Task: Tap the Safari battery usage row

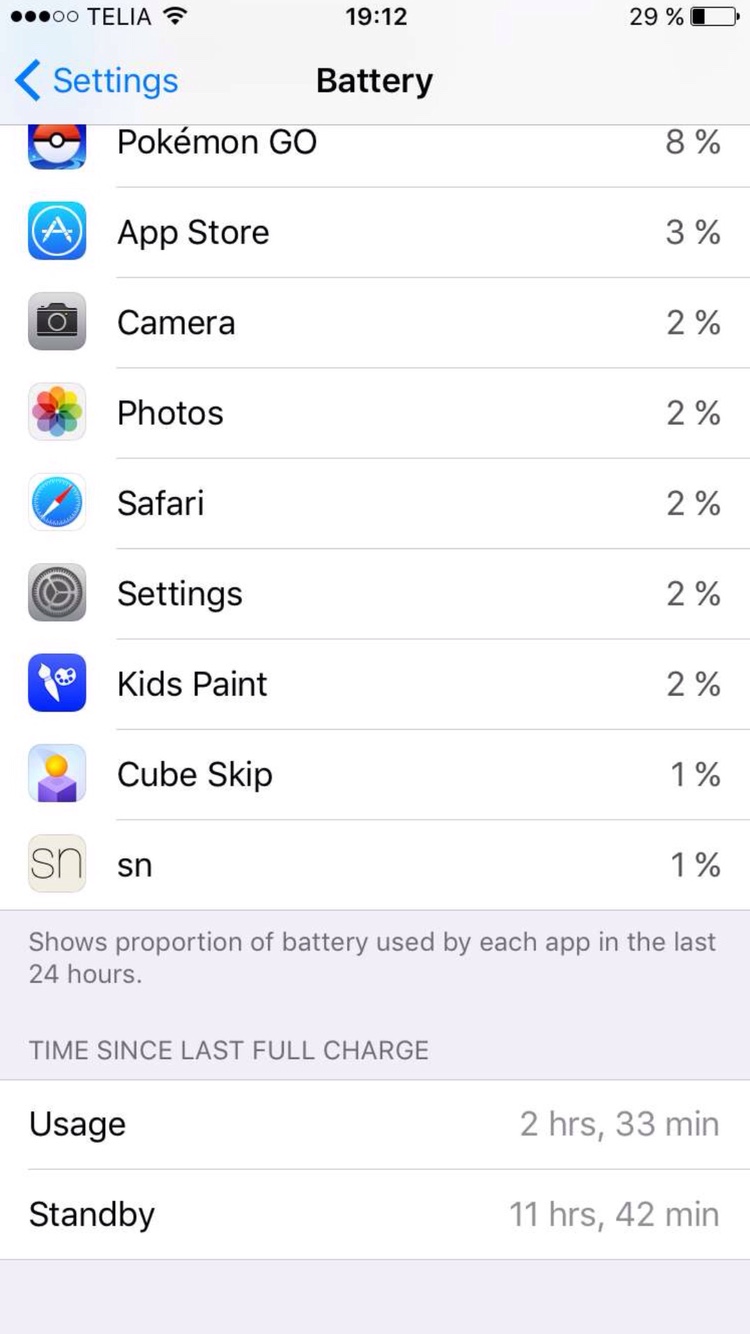Action: (x=375, y=503)
